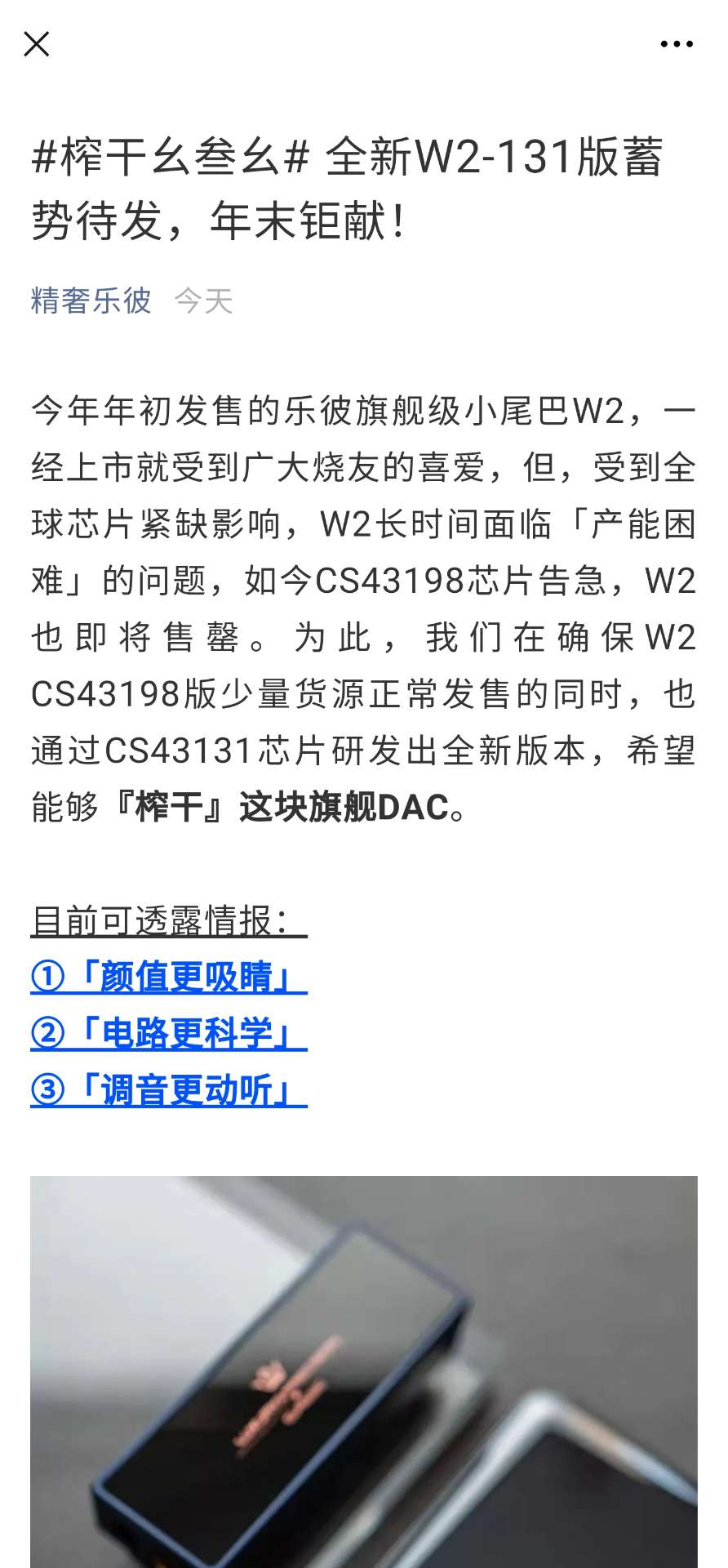Screen dimensions: 728x1568
Task: Open the three-dot overflow menu
Action: tap(677, 44)
